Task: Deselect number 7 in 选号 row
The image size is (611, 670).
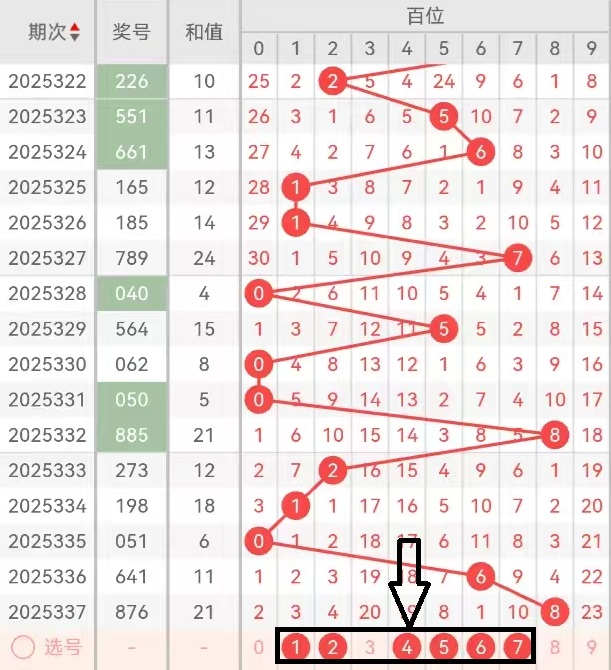Action: (517, 647)
